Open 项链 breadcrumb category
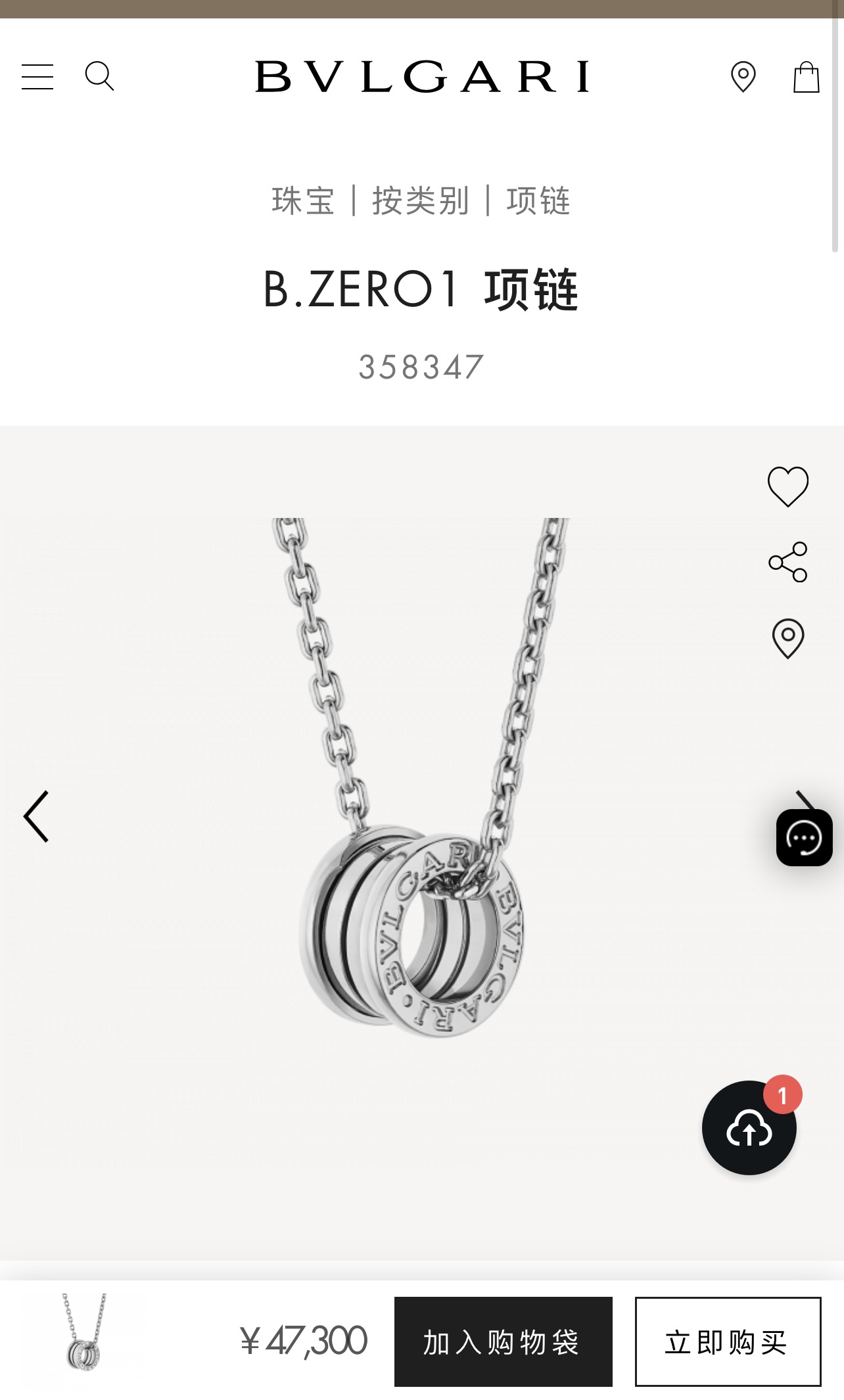This screenshot has width=844, height=1400. [538, 200]
